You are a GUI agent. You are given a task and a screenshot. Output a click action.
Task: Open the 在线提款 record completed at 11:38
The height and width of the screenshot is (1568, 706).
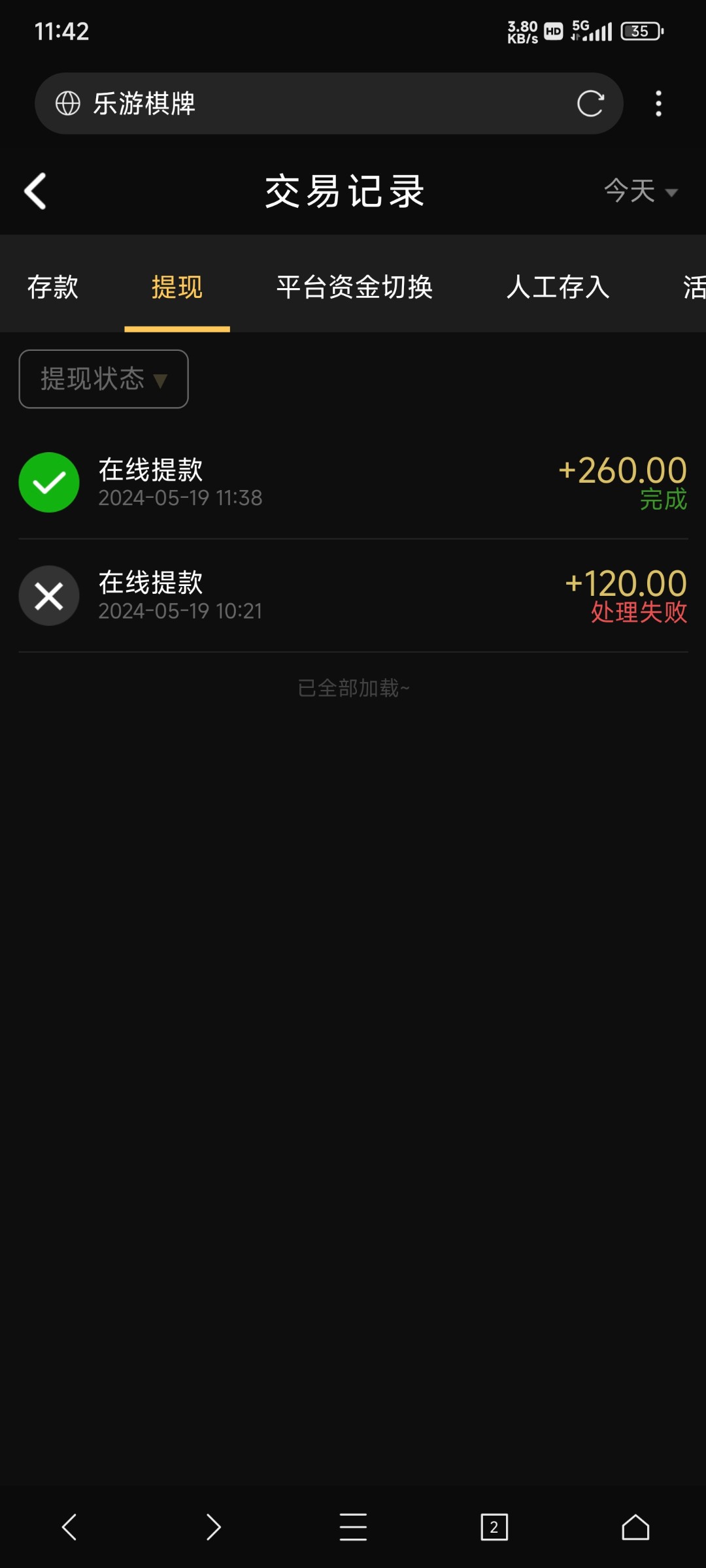tap(353, 482)
